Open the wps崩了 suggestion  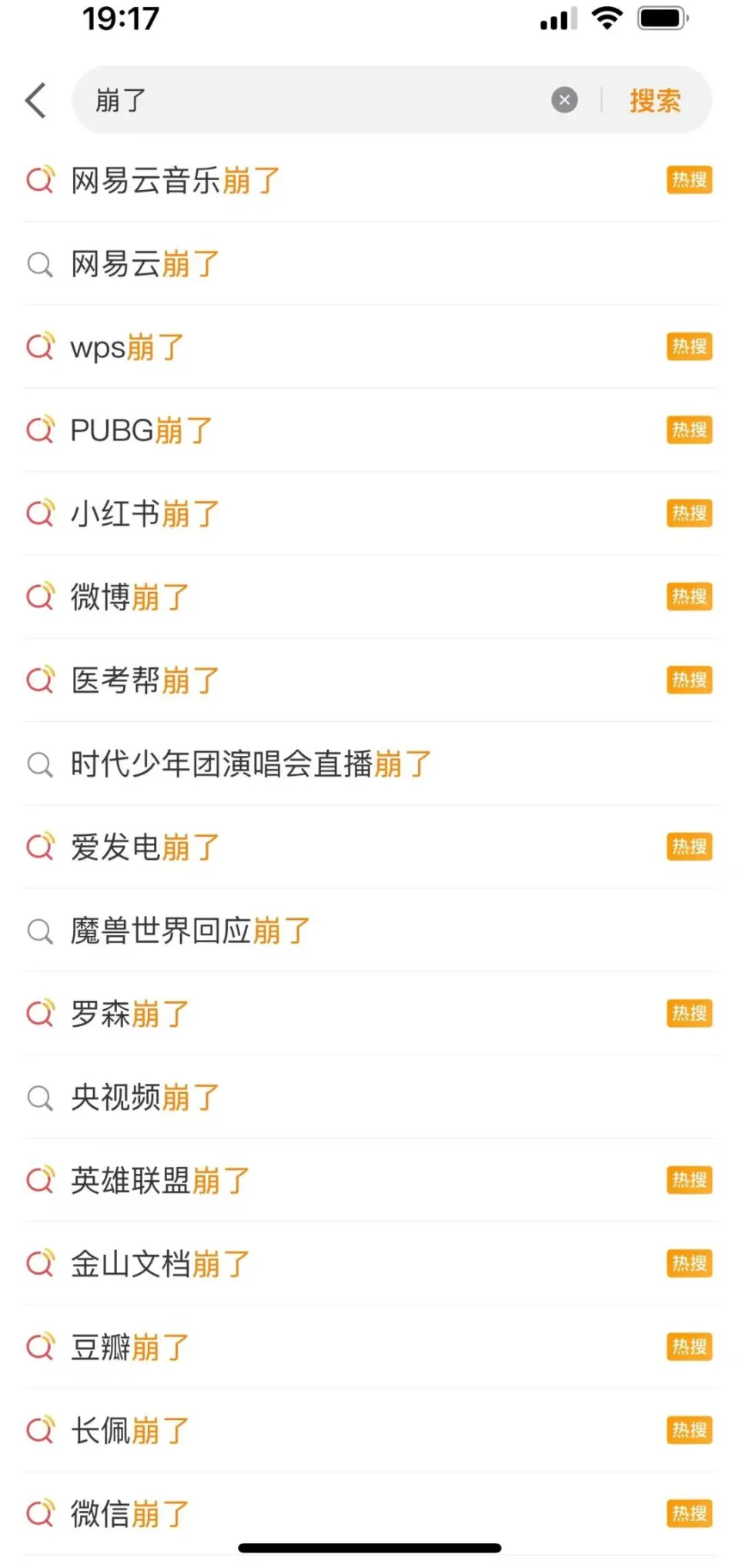[128, 347]
